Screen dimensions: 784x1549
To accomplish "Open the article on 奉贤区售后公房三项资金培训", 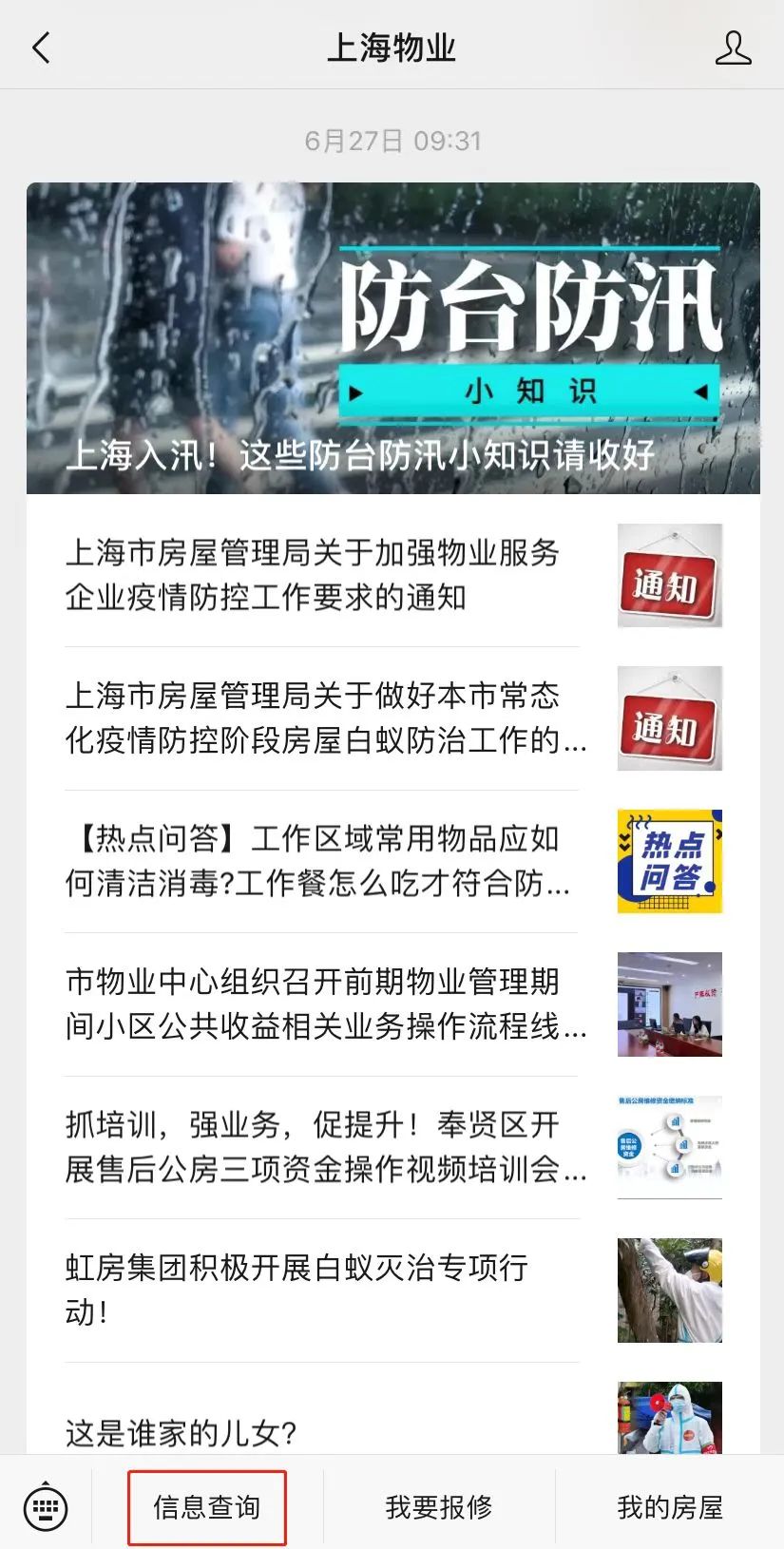I will click(393, 1147).
